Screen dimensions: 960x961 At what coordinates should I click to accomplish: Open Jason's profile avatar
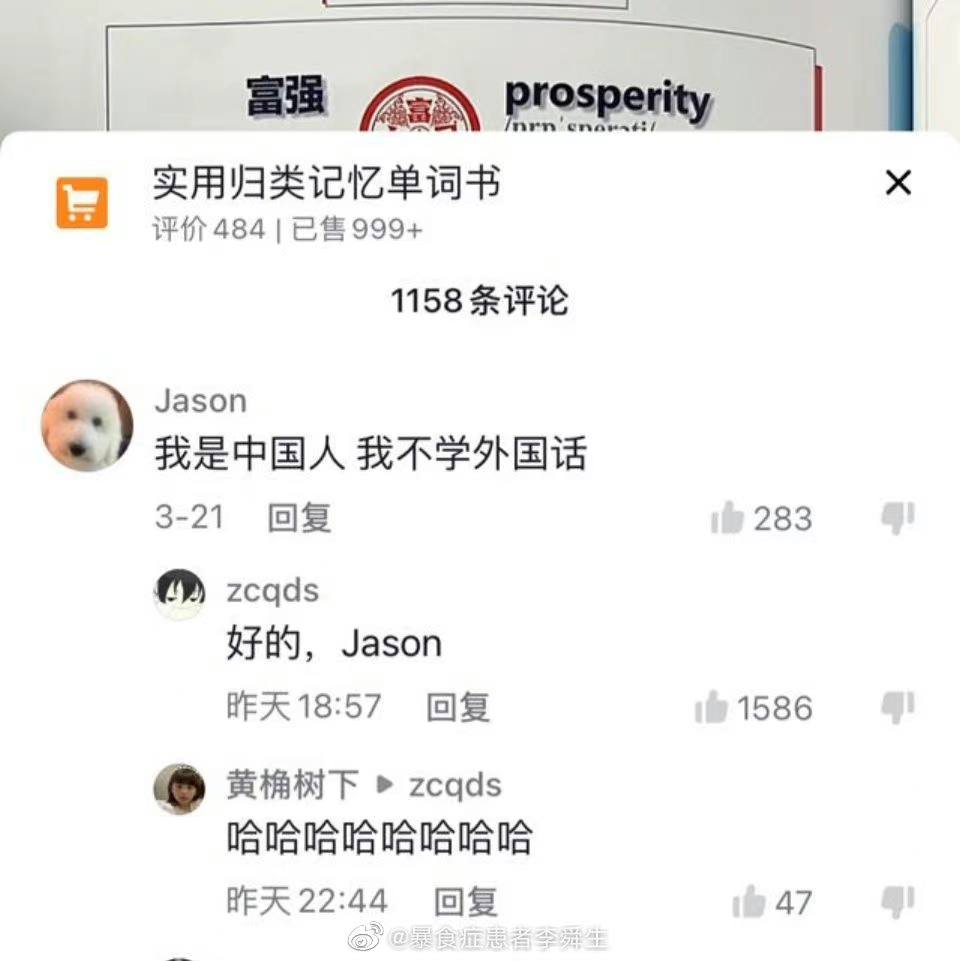click(x=87, y=425)
